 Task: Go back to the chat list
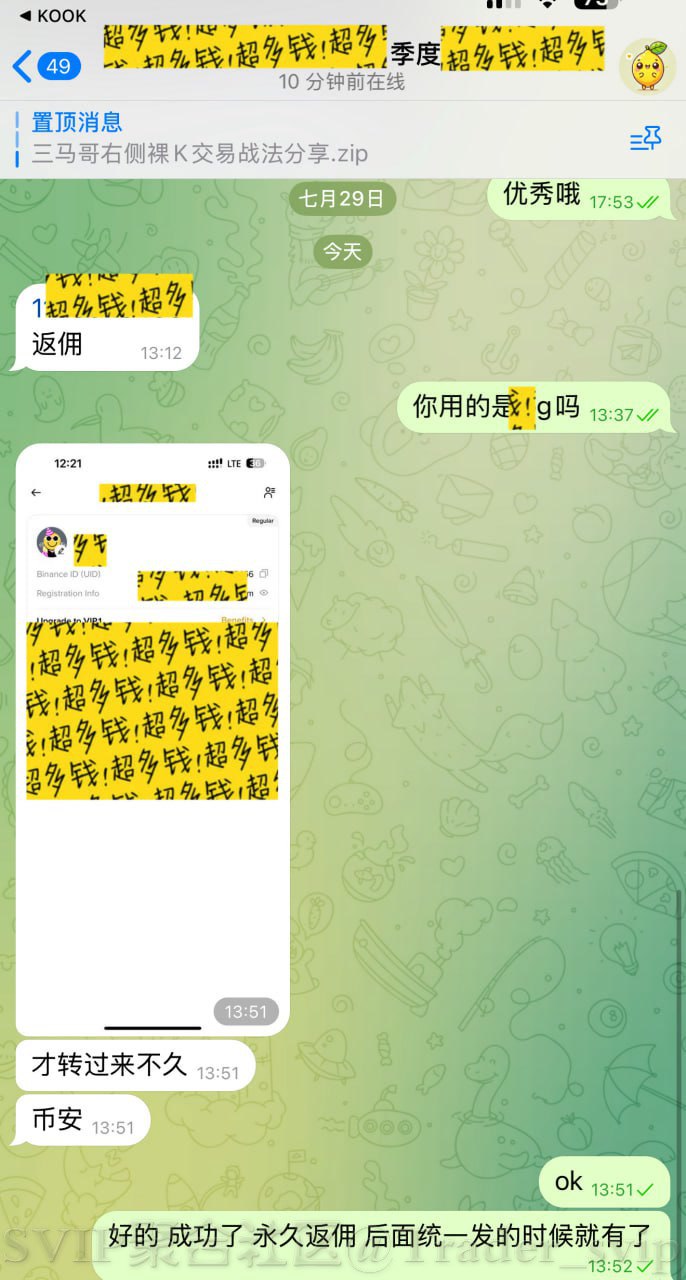point(45,67)
